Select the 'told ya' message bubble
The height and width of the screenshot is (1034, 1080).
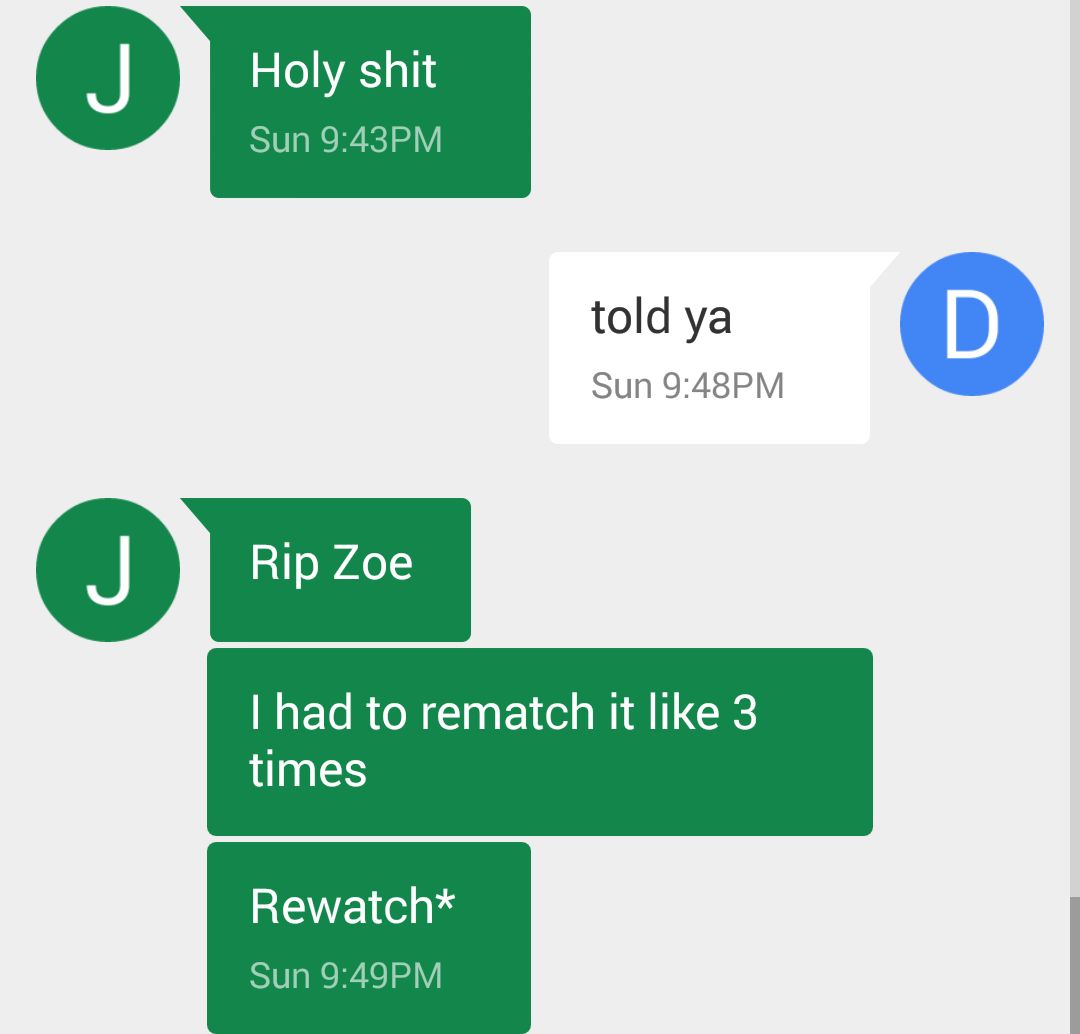[708, 347]
